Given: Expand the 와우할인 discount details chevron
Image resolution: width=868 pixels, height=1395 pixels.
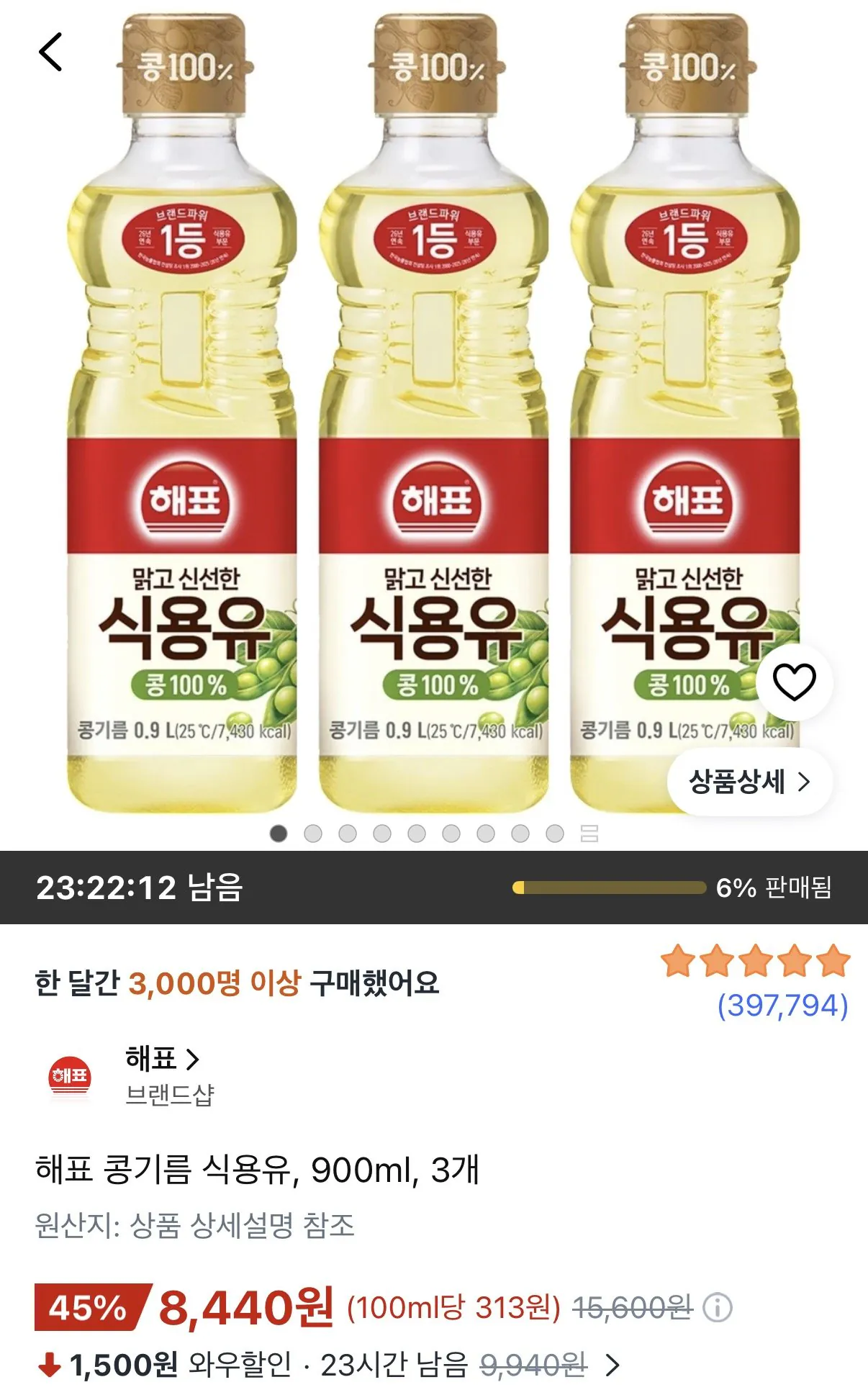Looking at the screenshot, I should pos(612,1365).
